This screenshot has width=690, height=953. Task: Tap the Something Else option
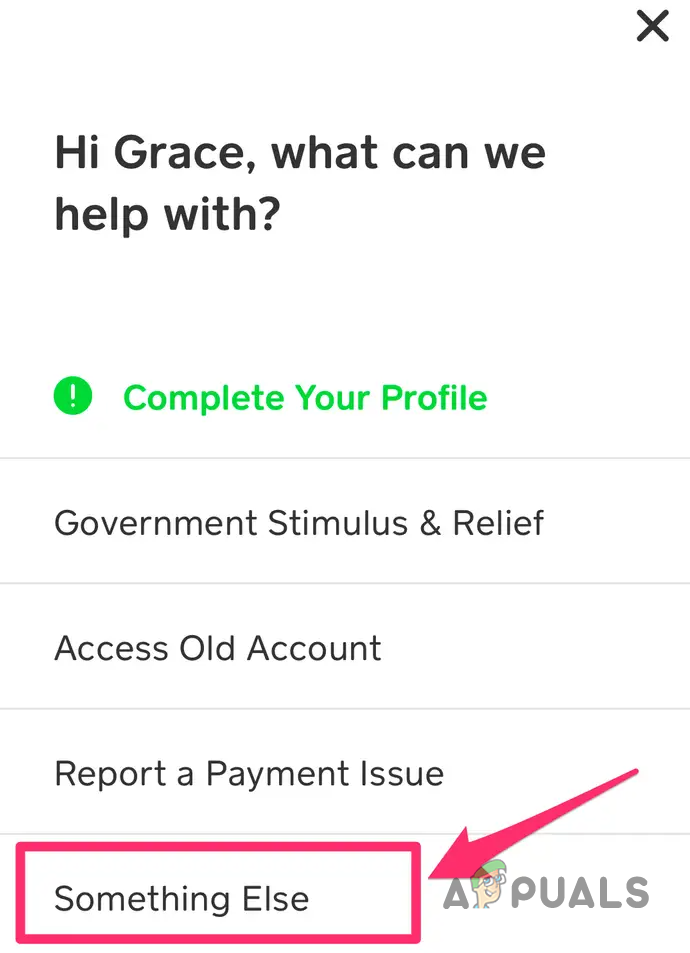pos(182,897)
